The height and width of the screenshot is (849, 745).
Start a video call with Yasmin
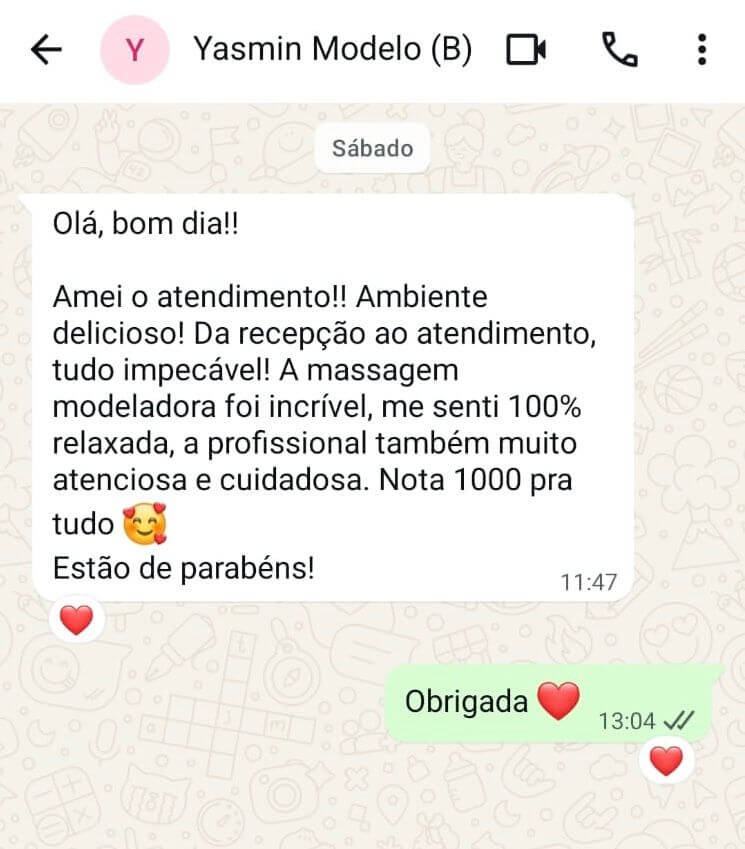click(x=526, y=50)
